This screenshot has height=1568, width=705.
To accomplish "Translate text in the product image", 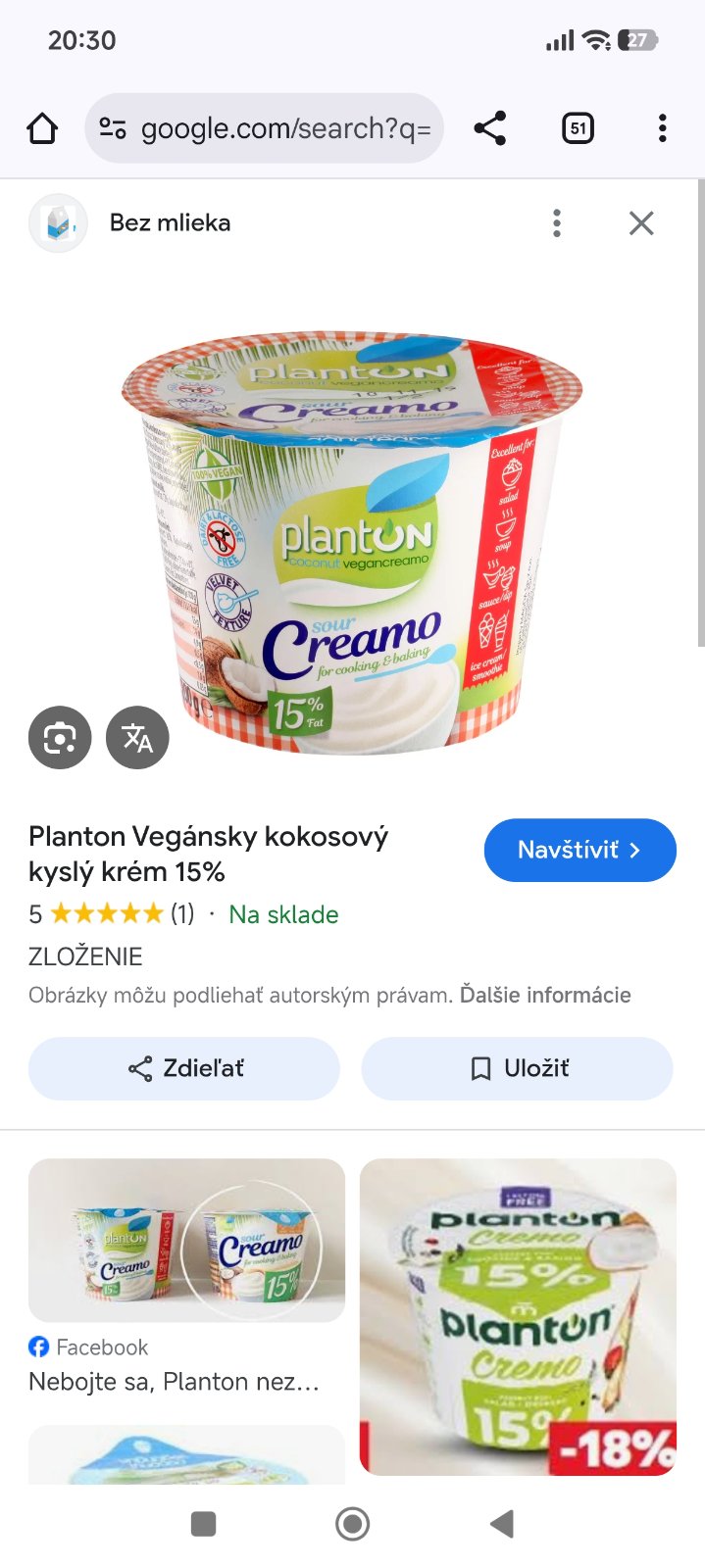I will 137,738.
